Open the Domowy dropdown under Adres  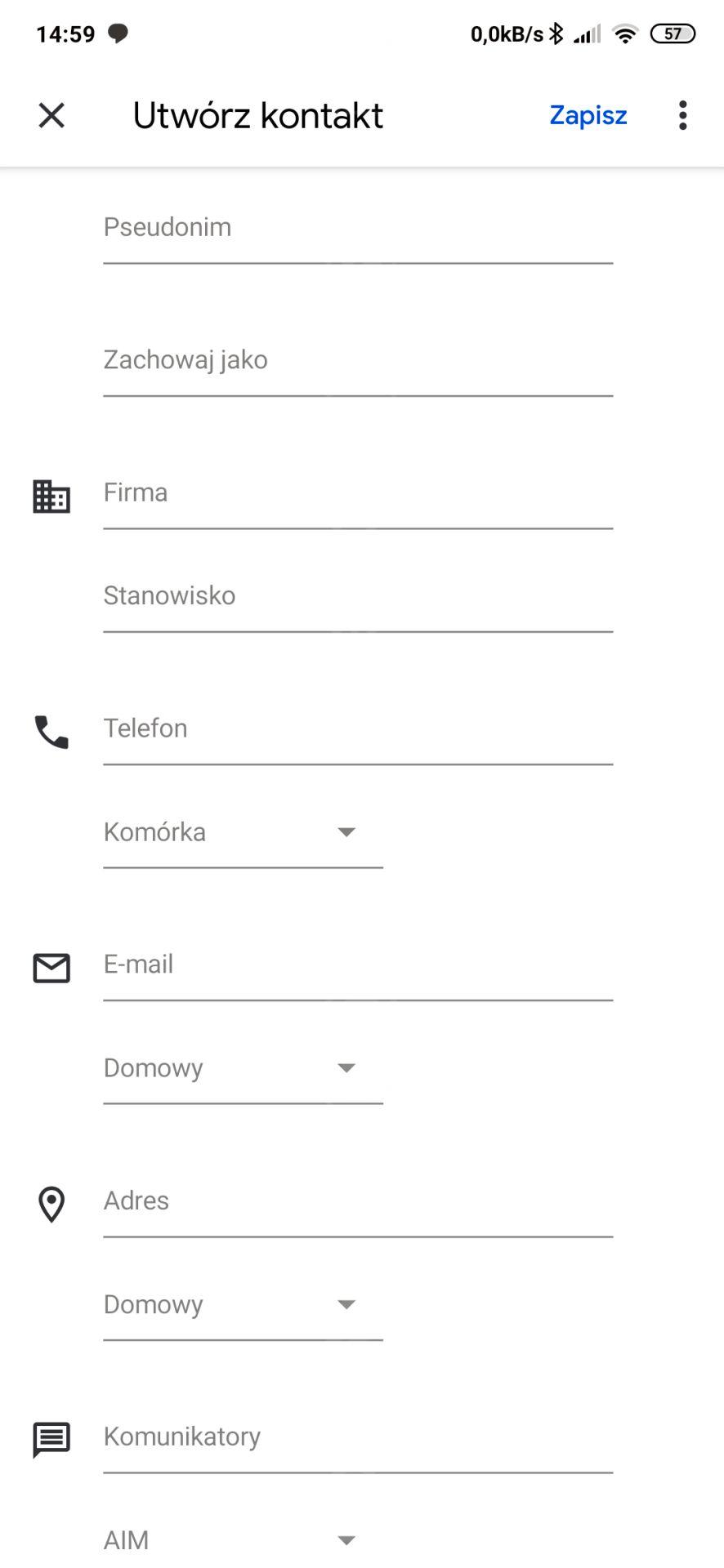[x=243, y=1305]
